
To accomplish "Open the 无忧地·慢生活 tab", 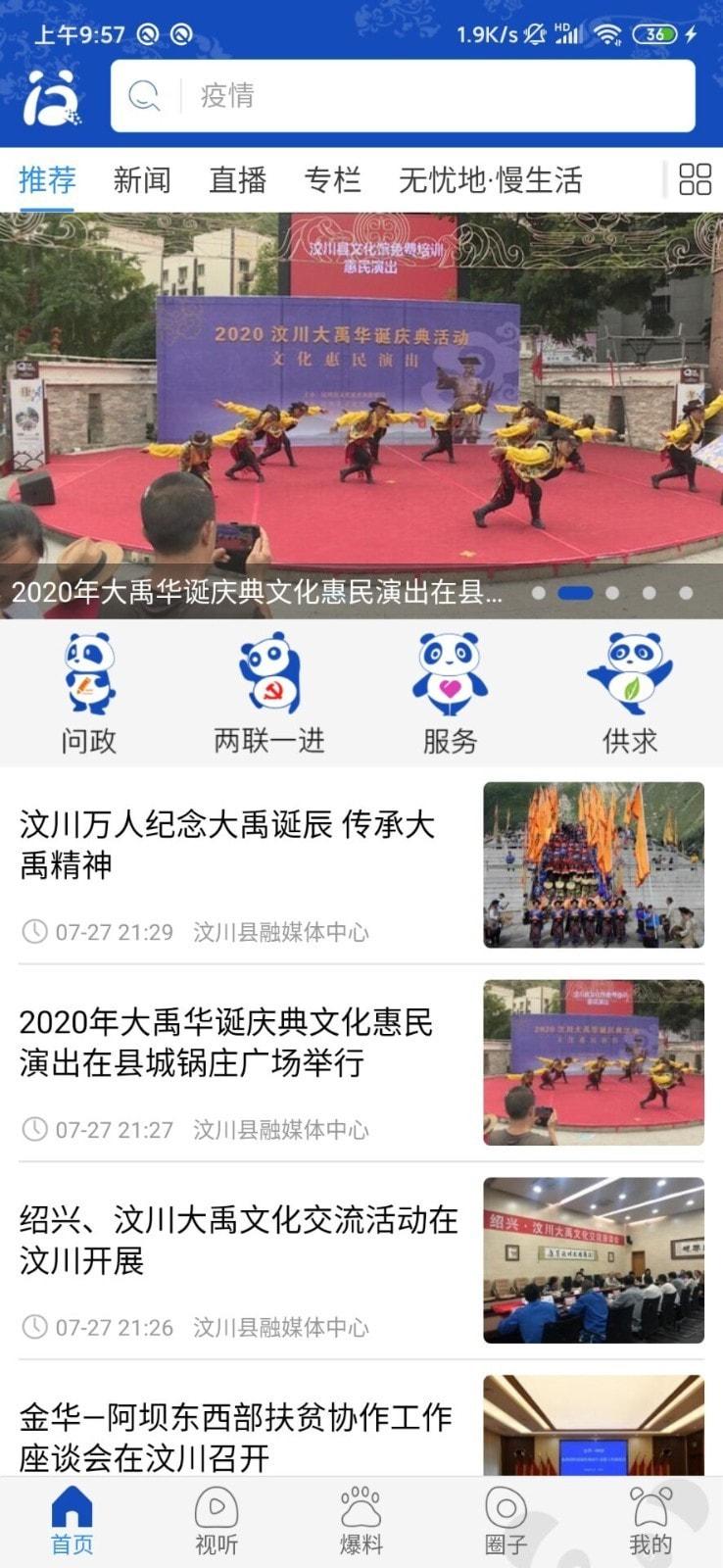I will [490, 180].
